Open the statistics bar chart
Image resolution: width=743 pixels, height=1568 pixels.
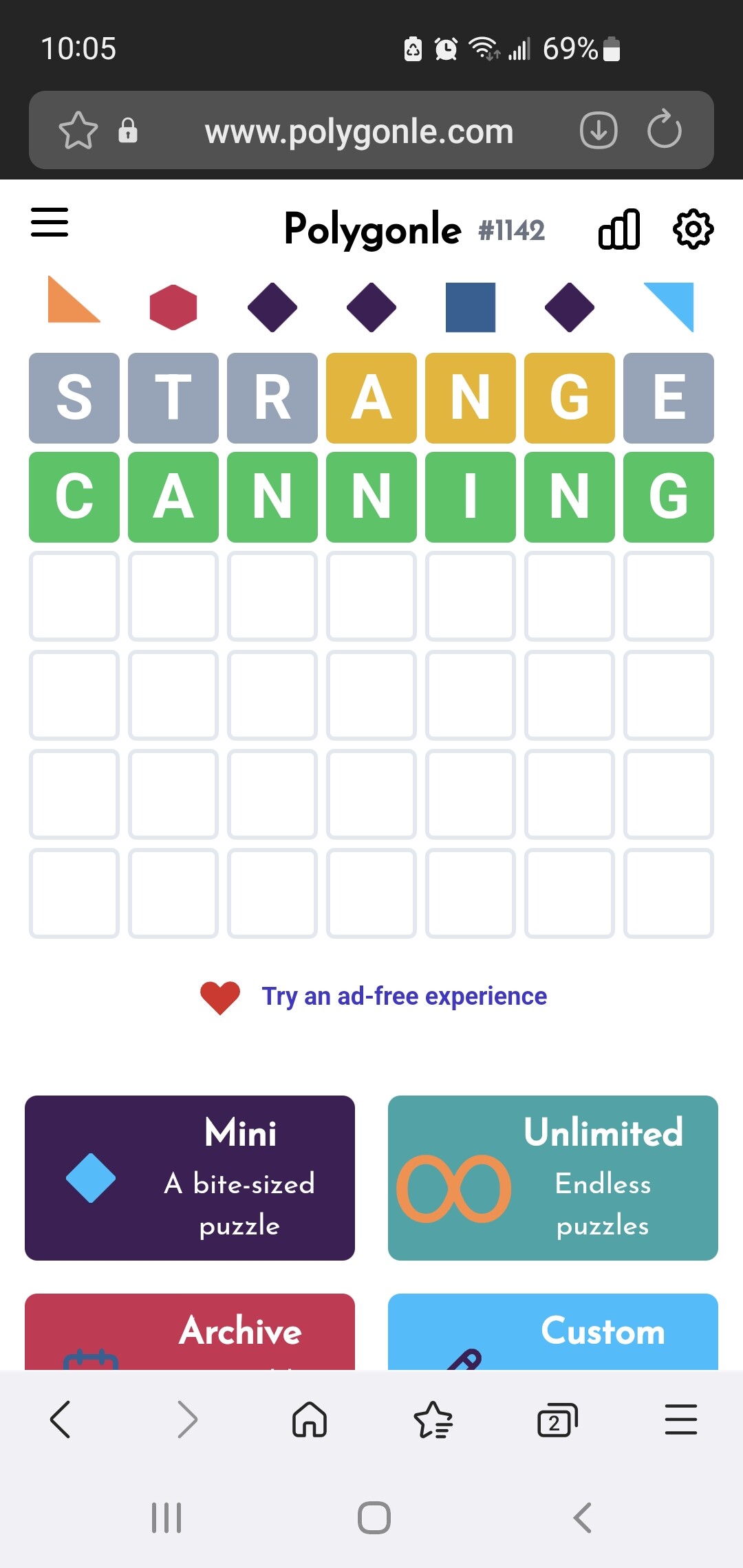pyautogui.click(x=619, y=229)
